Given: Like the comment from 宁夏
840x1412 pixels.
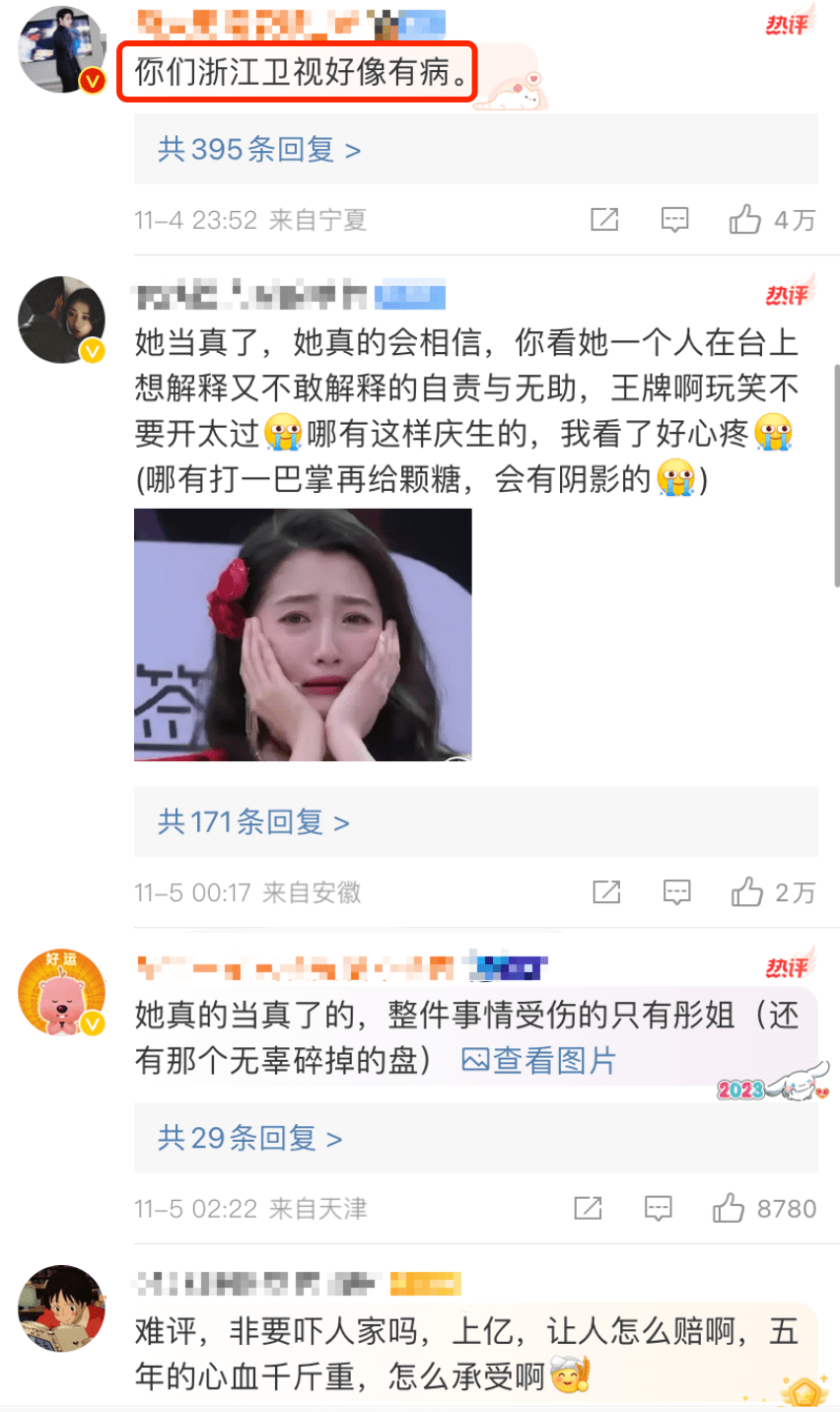Looking at the screenshot, I should click(745, 220).
